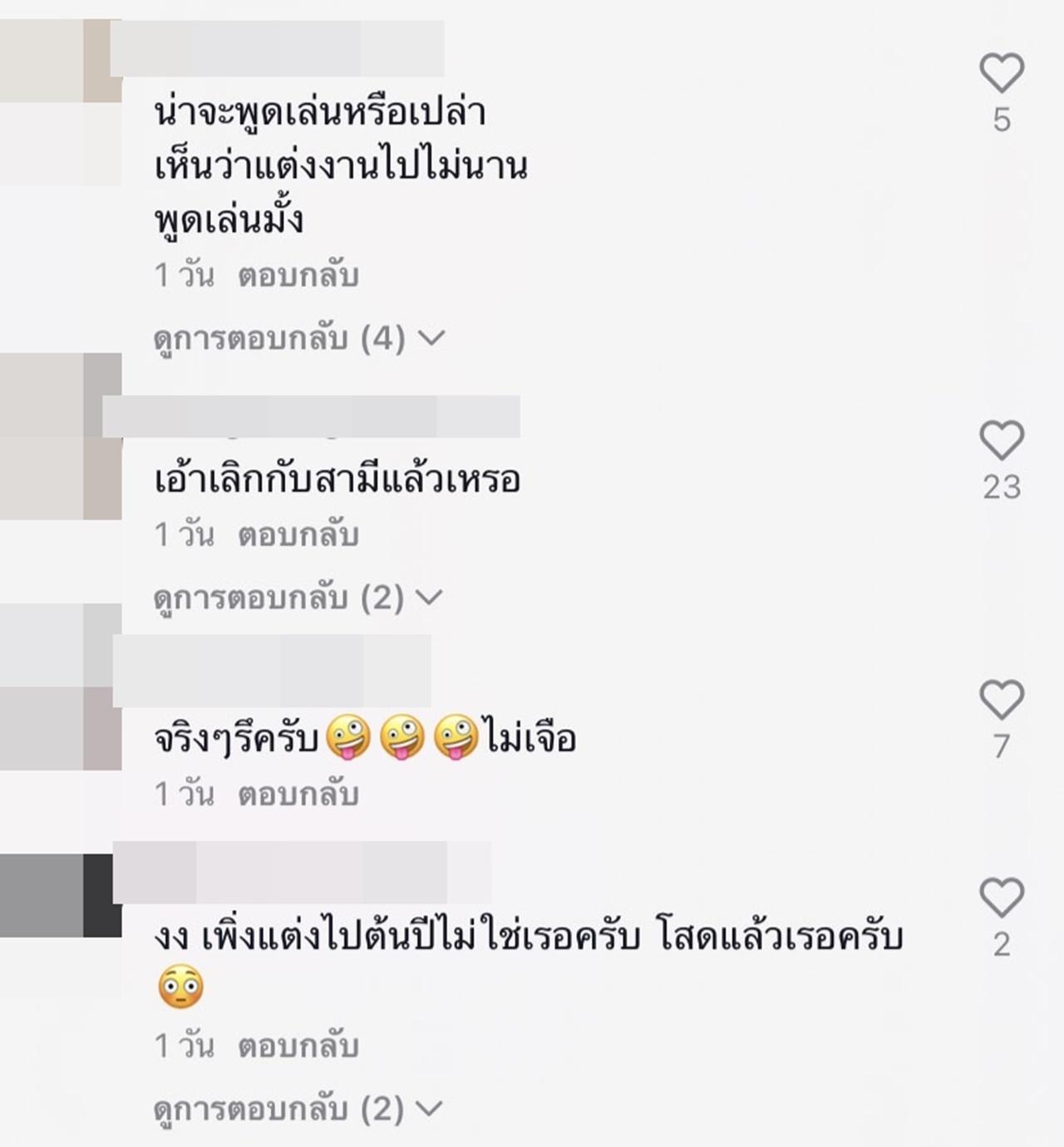
Task: View the 2 replies under "เอ้าเลิกกับสามีแล้วเหรอ"
Action: click(x=298, y=598)
